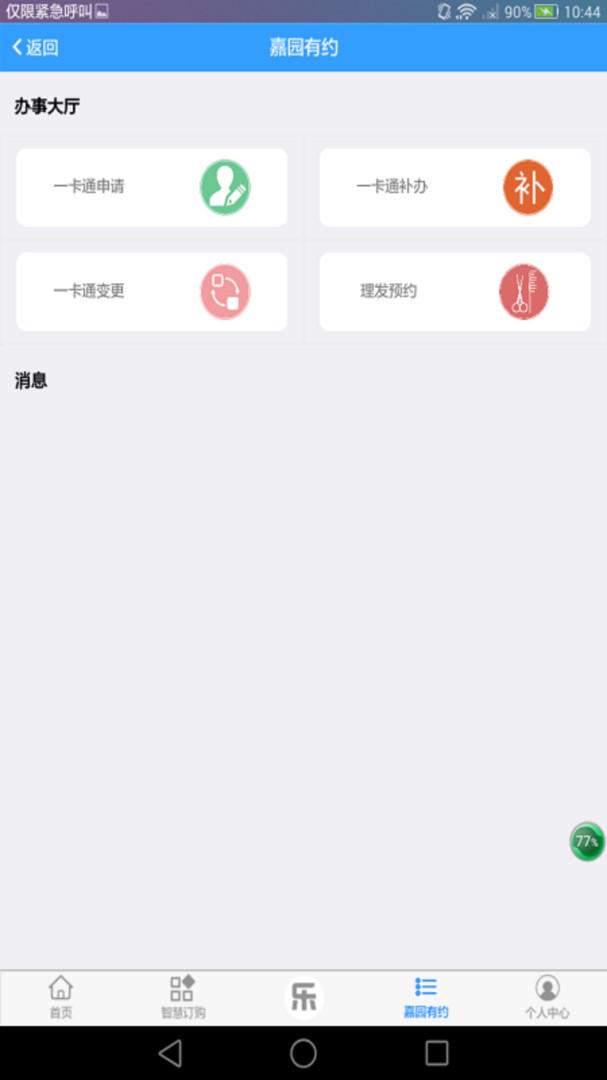Open 理发预约 haircut booking

pyautogui.click(x=455, y=292)
